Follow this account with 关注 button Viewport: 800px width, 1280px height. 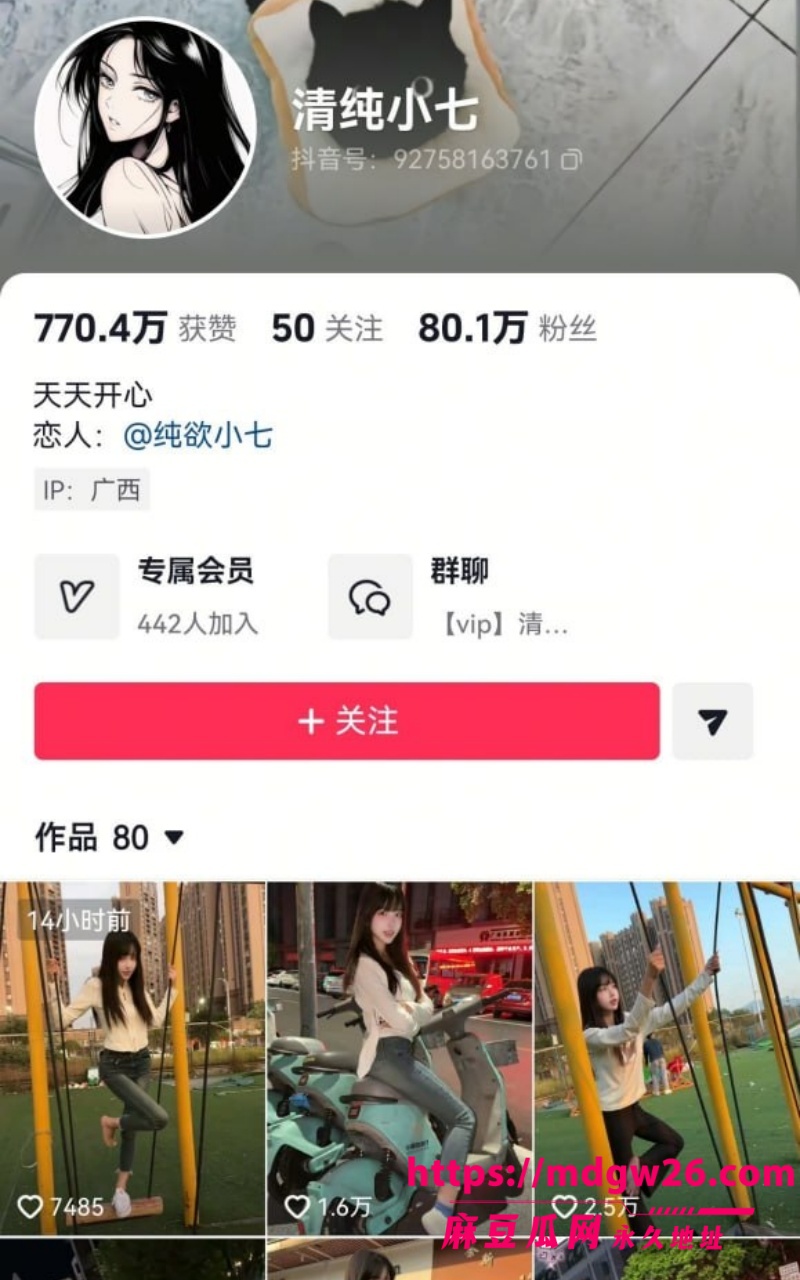(347, 721)
